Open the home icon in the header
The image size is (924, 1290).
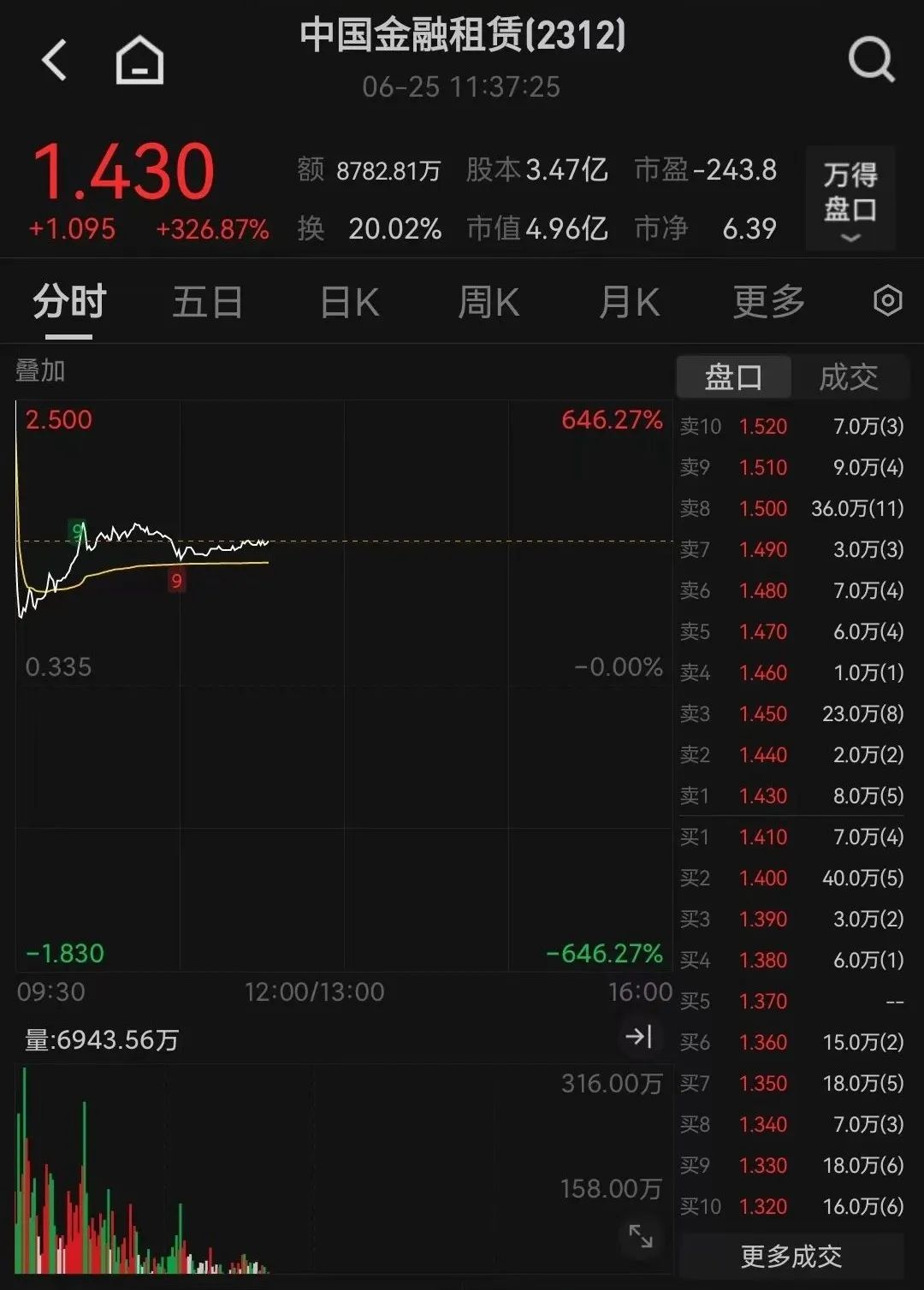(139, 61)
